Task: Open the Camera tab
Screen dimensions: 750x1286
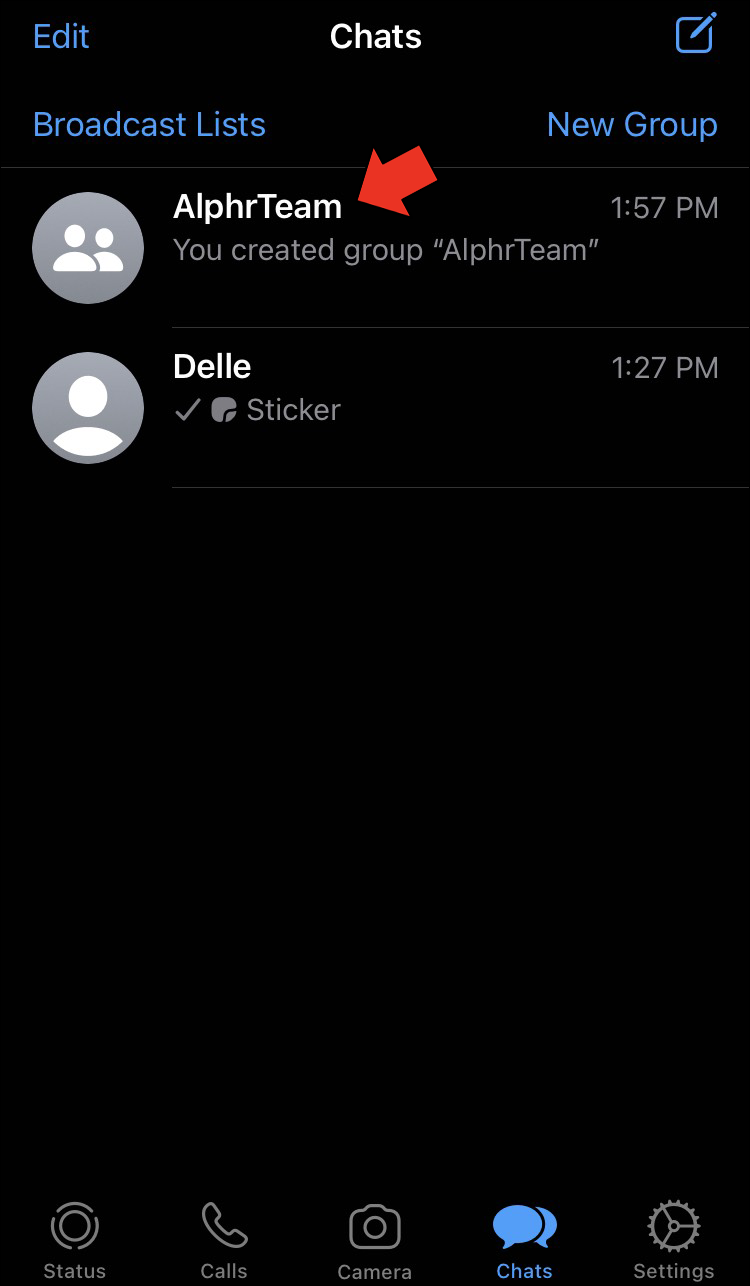Action: [x=375, y=1240]
